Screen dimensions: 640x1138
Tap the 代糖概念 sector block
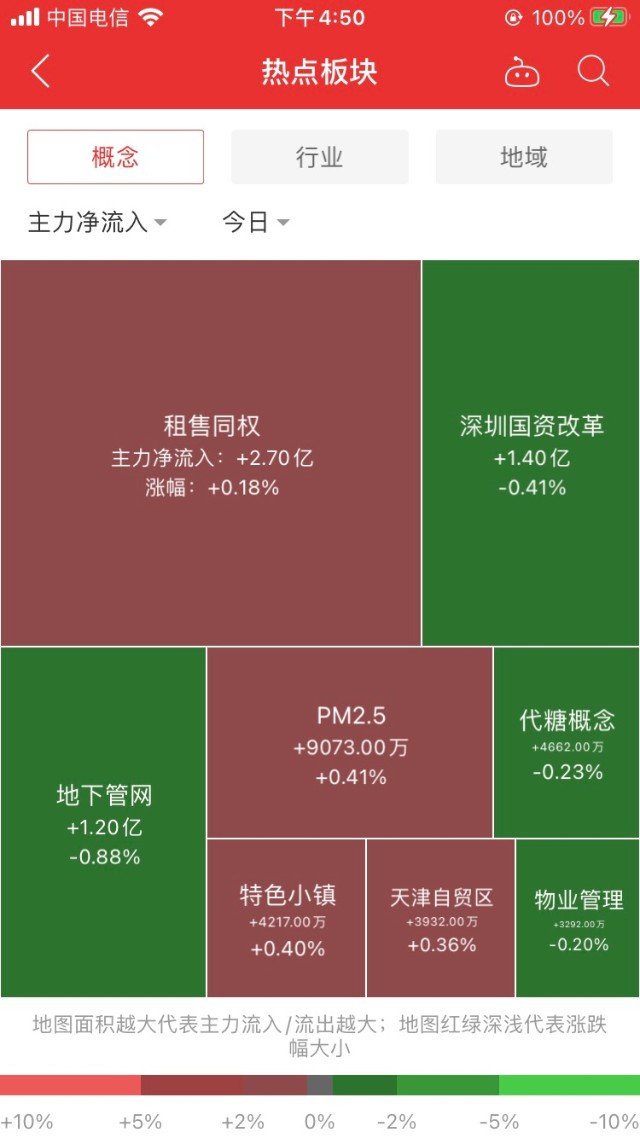(567, 743)
